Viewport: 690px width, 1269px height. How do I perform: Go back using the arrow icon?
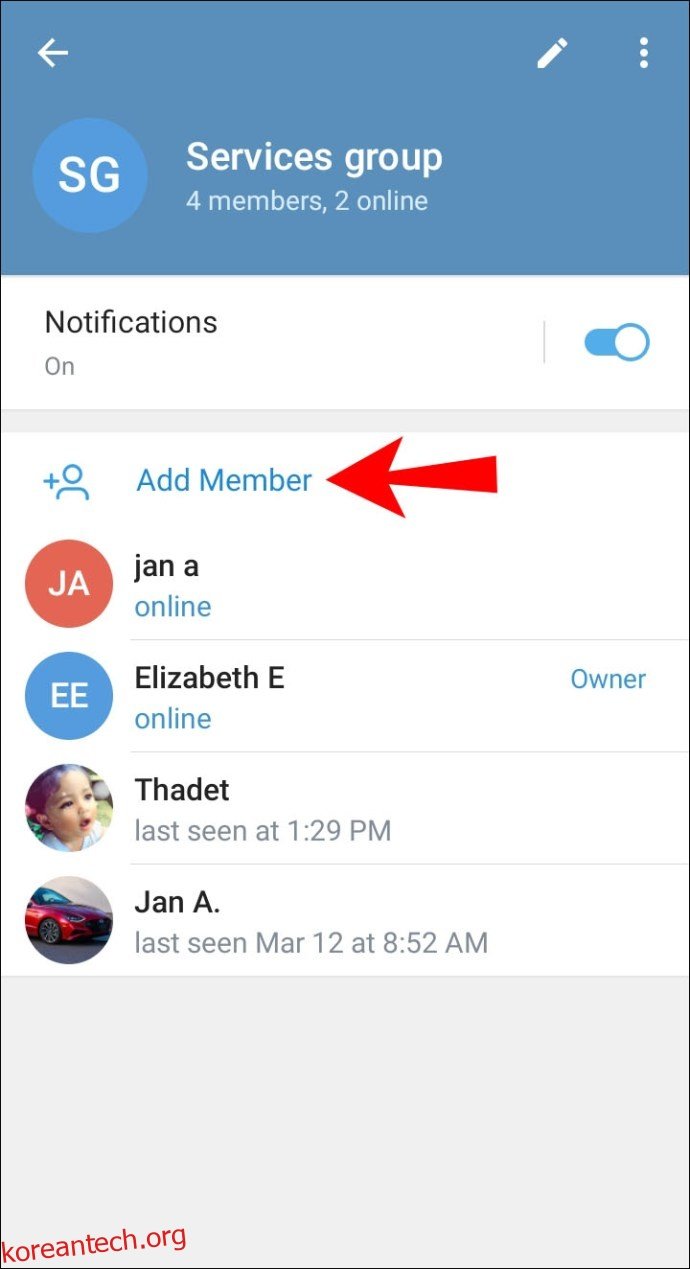pos(52,53)
